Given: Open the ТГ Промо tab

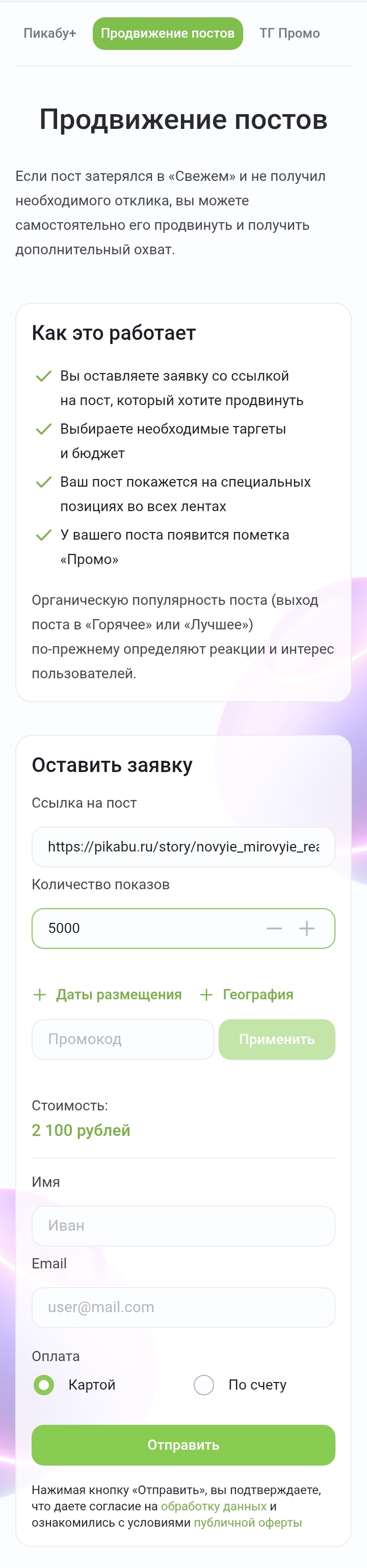Looking at the screenshot, I should coord(289,34).
